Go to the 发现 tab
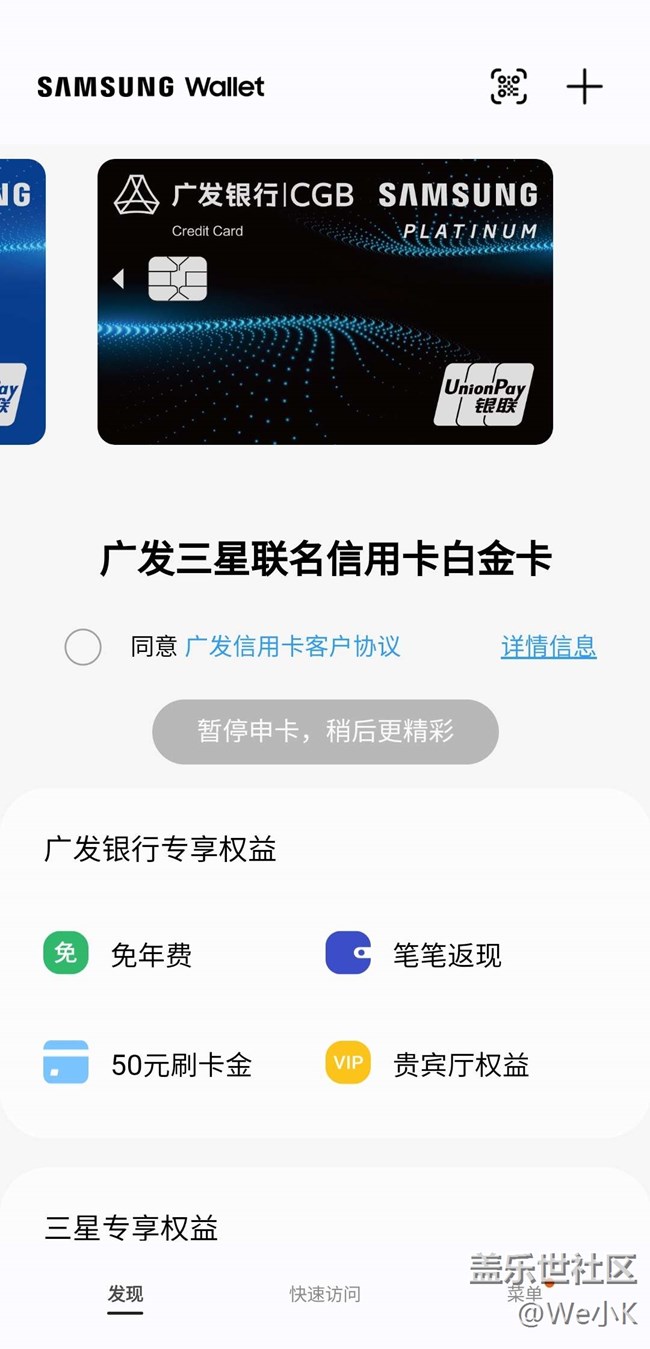This screenshot has width=650, height=1349. 125,1294
